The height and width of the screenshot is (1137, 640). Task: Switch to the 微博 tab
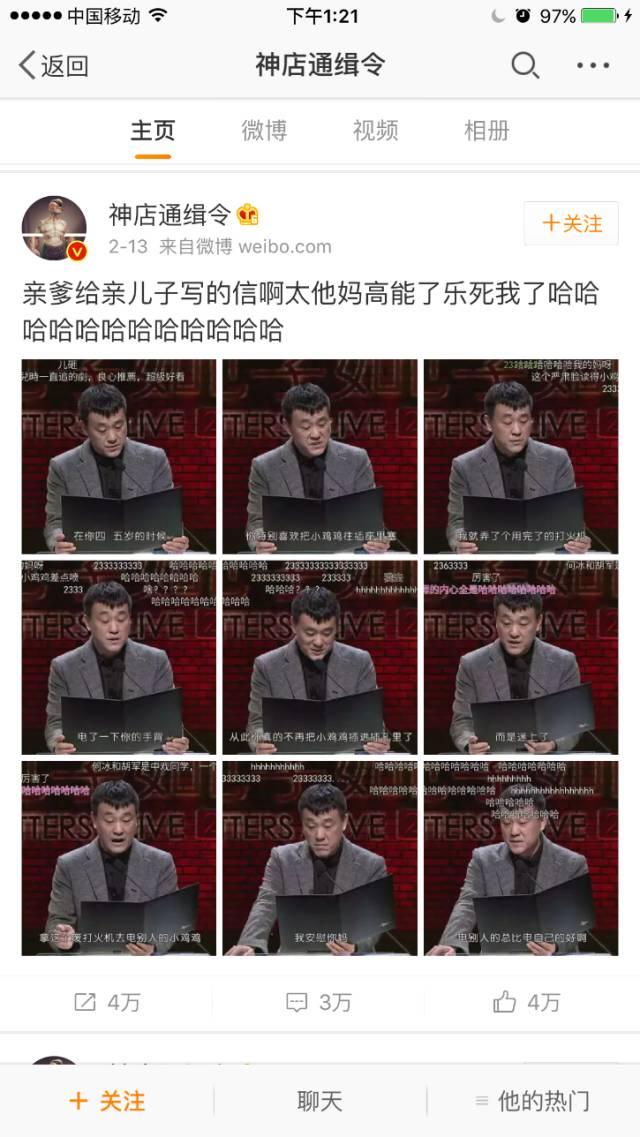264,130
